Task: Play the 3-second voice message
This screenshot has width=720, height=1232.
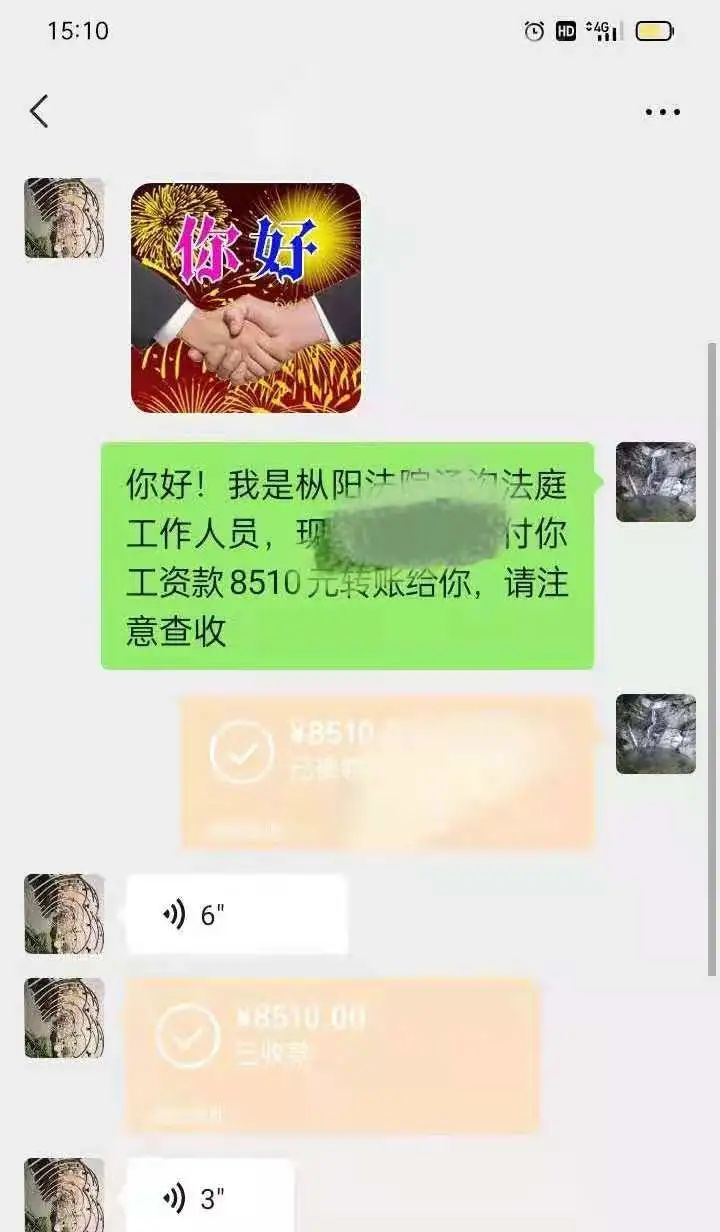Action: (211, 1196)
